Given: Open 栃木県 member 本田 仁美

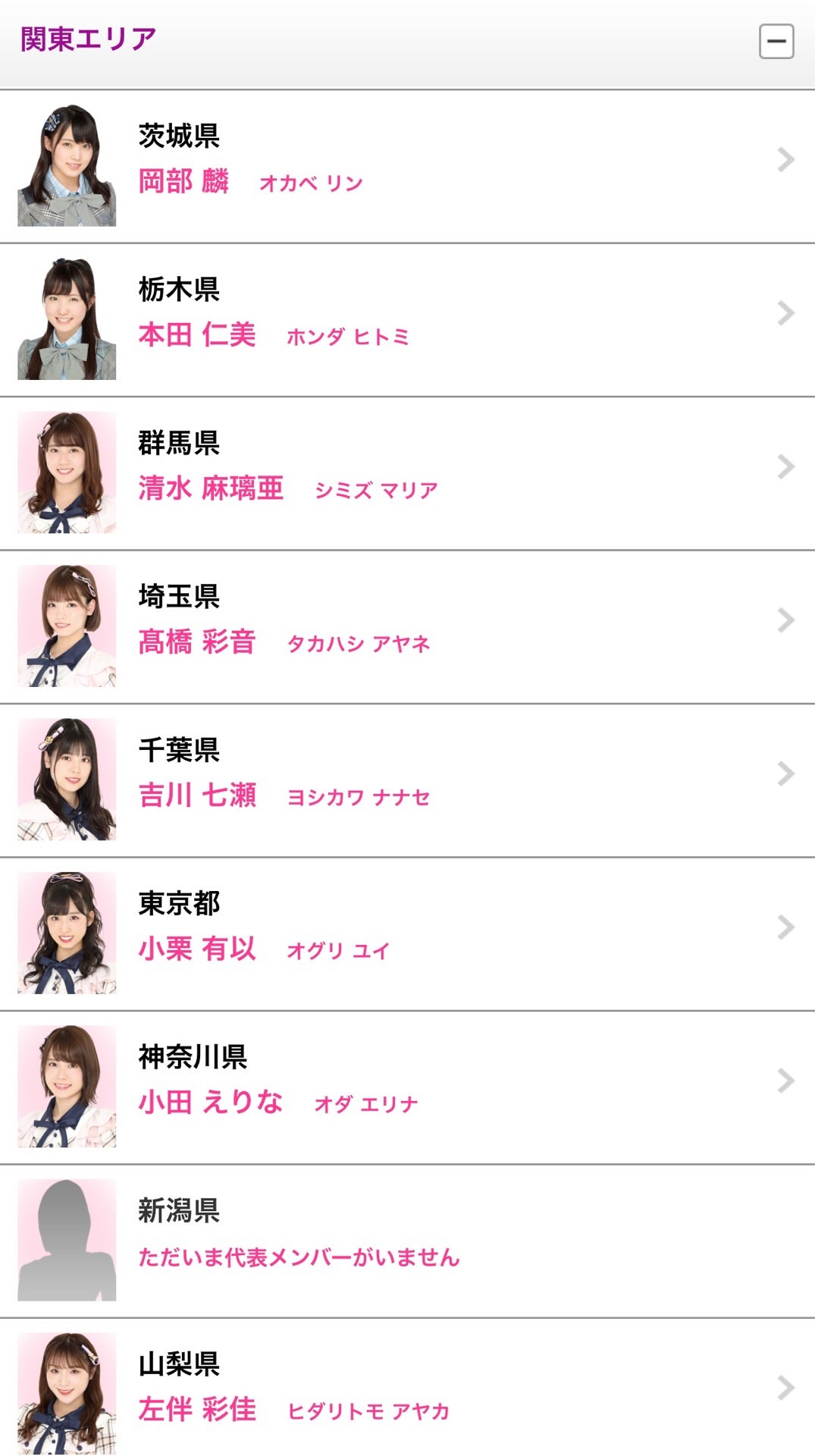Looking at the screenshot, I should click(407, 319).
